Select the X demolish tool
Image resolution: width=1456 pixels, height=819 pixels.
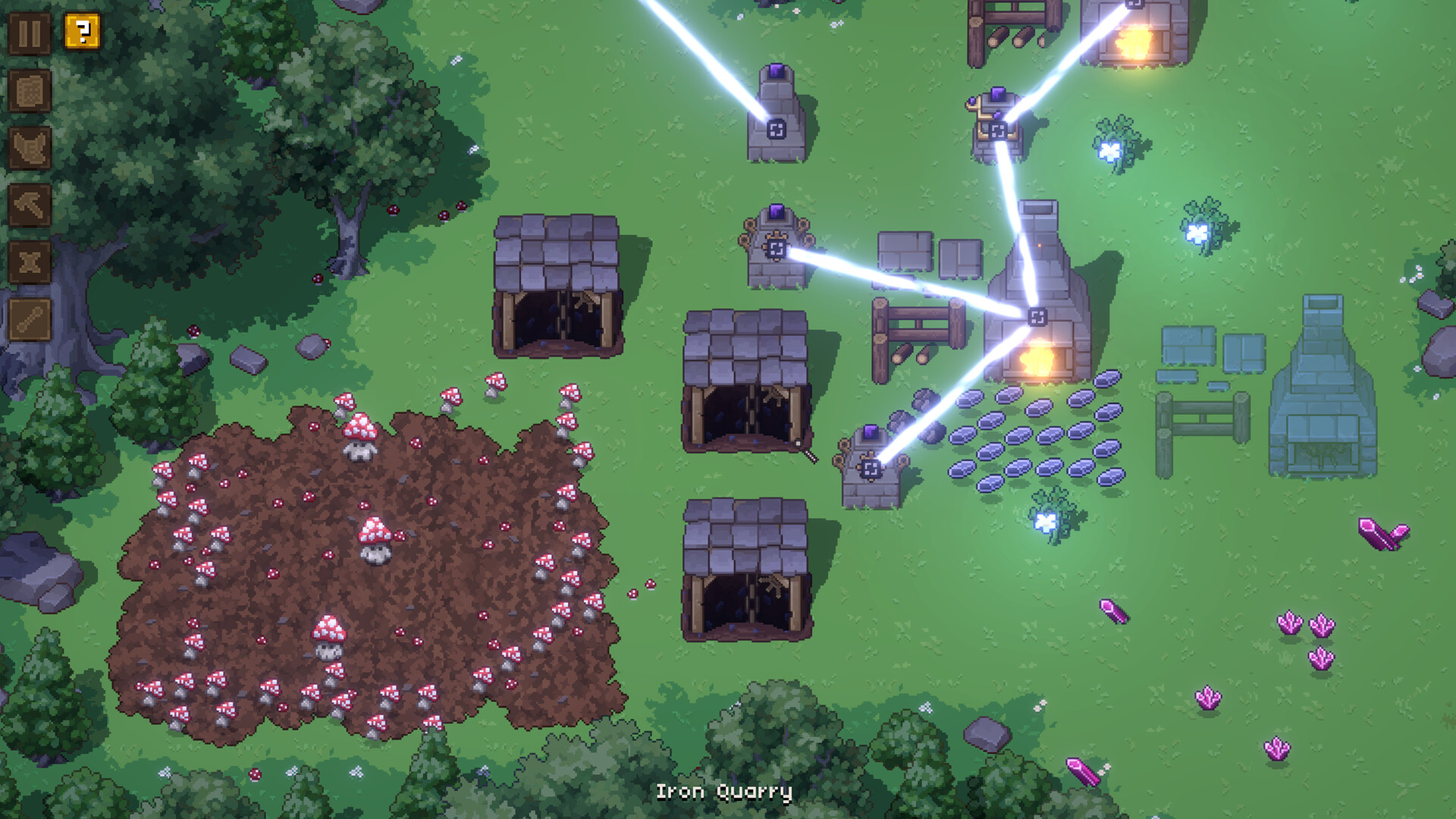(x=30, y=262)
